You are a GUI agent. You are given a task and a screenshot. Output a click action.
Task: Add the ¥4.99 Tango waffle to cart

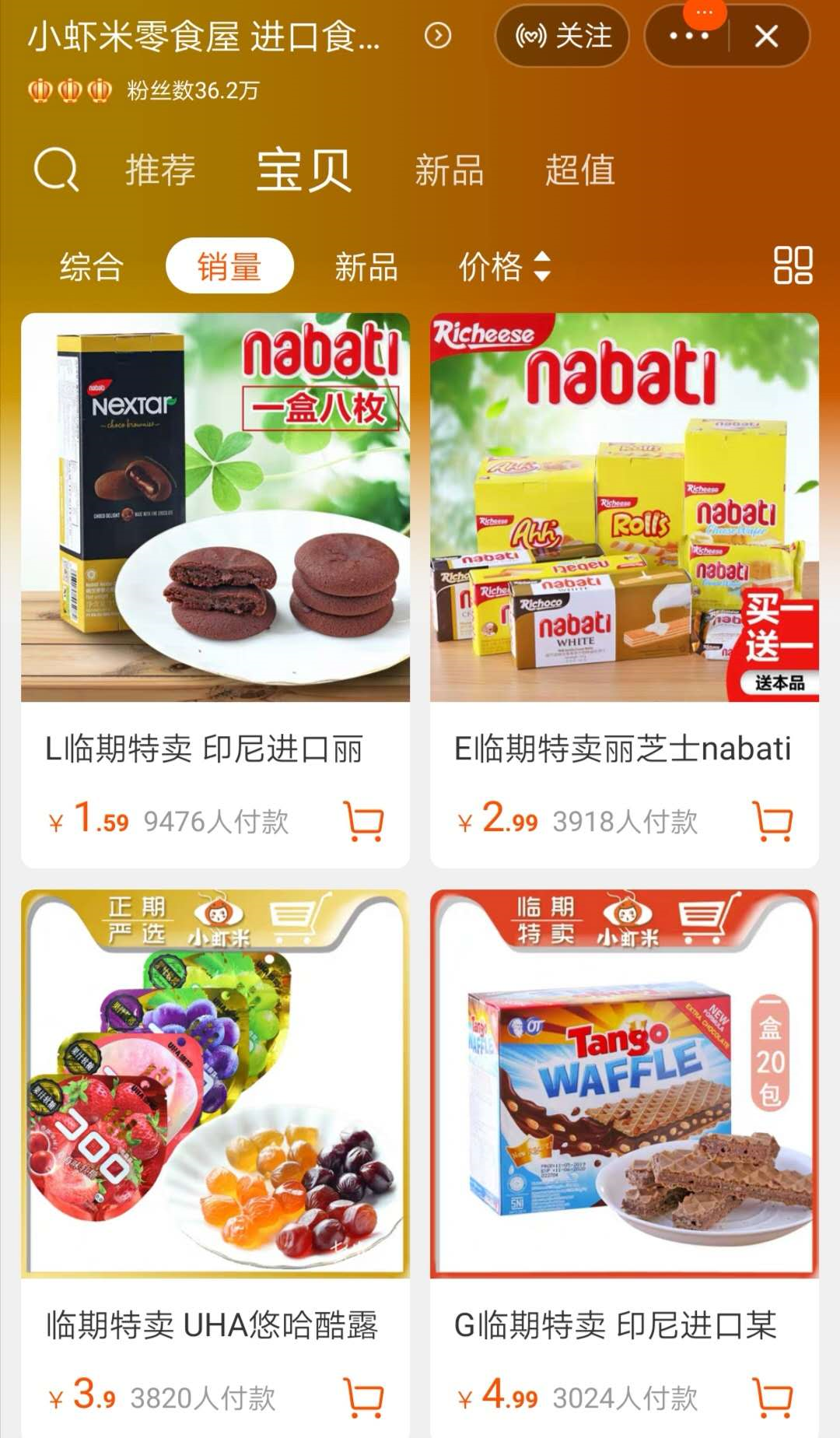[x=772, y=1398]
